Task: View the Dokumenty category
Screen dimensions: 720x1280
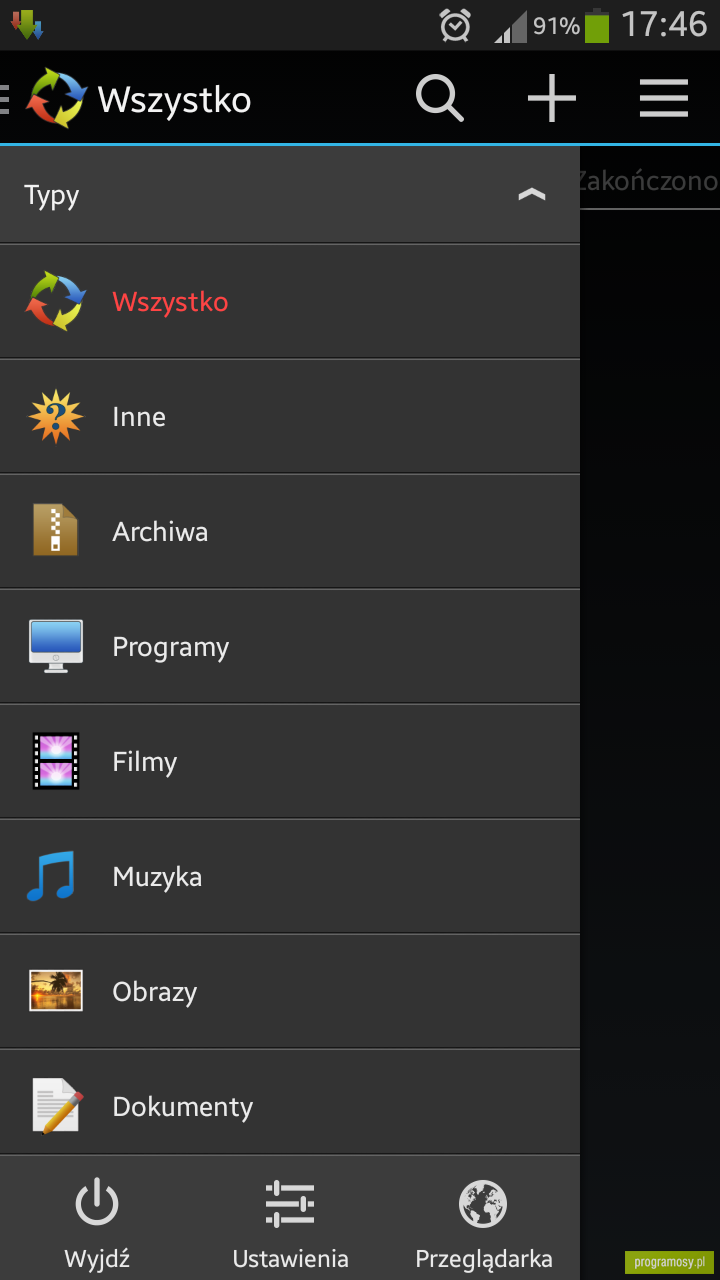Action: pyautogui.click(x=290, y=1105)
